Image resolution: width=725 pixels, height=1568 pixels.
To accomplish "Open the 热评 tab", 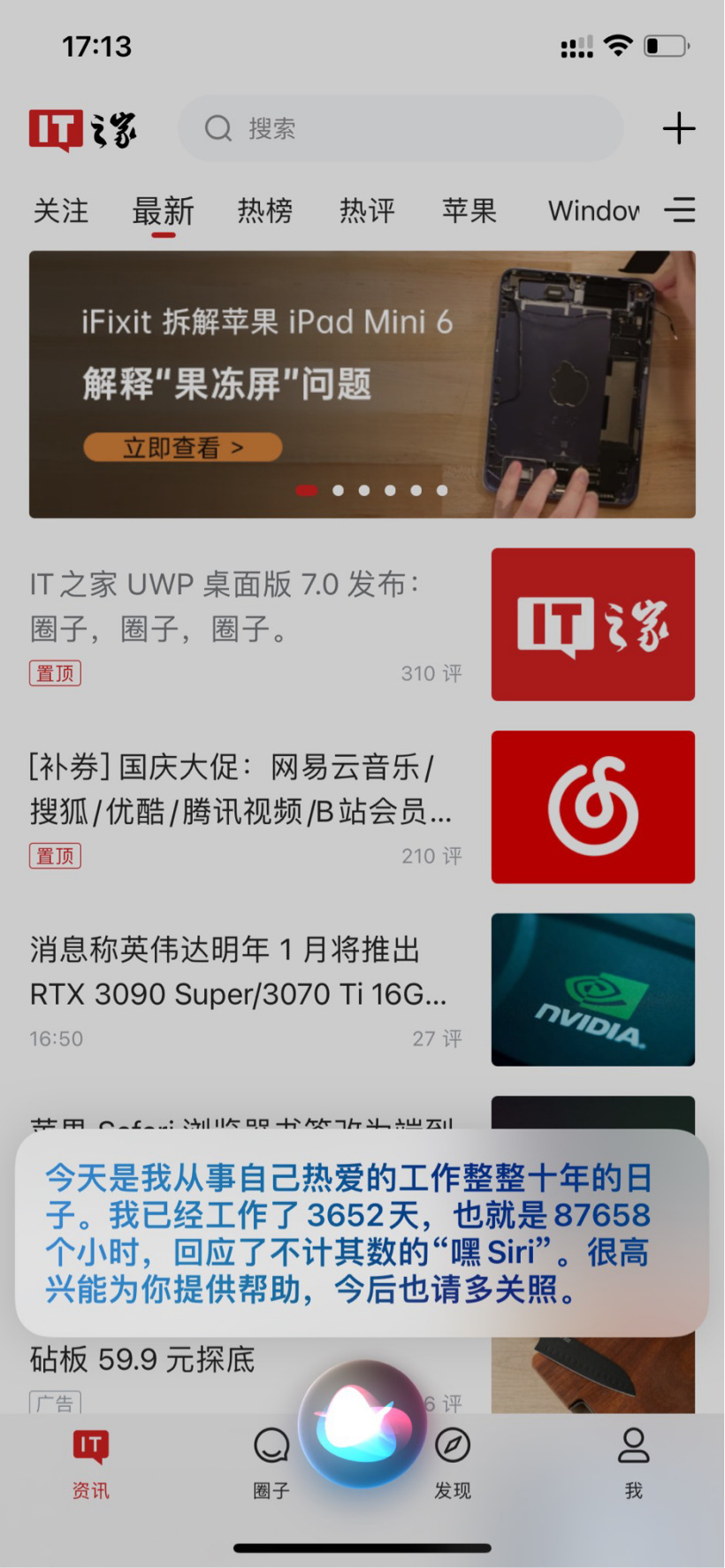I will (367, 211).
